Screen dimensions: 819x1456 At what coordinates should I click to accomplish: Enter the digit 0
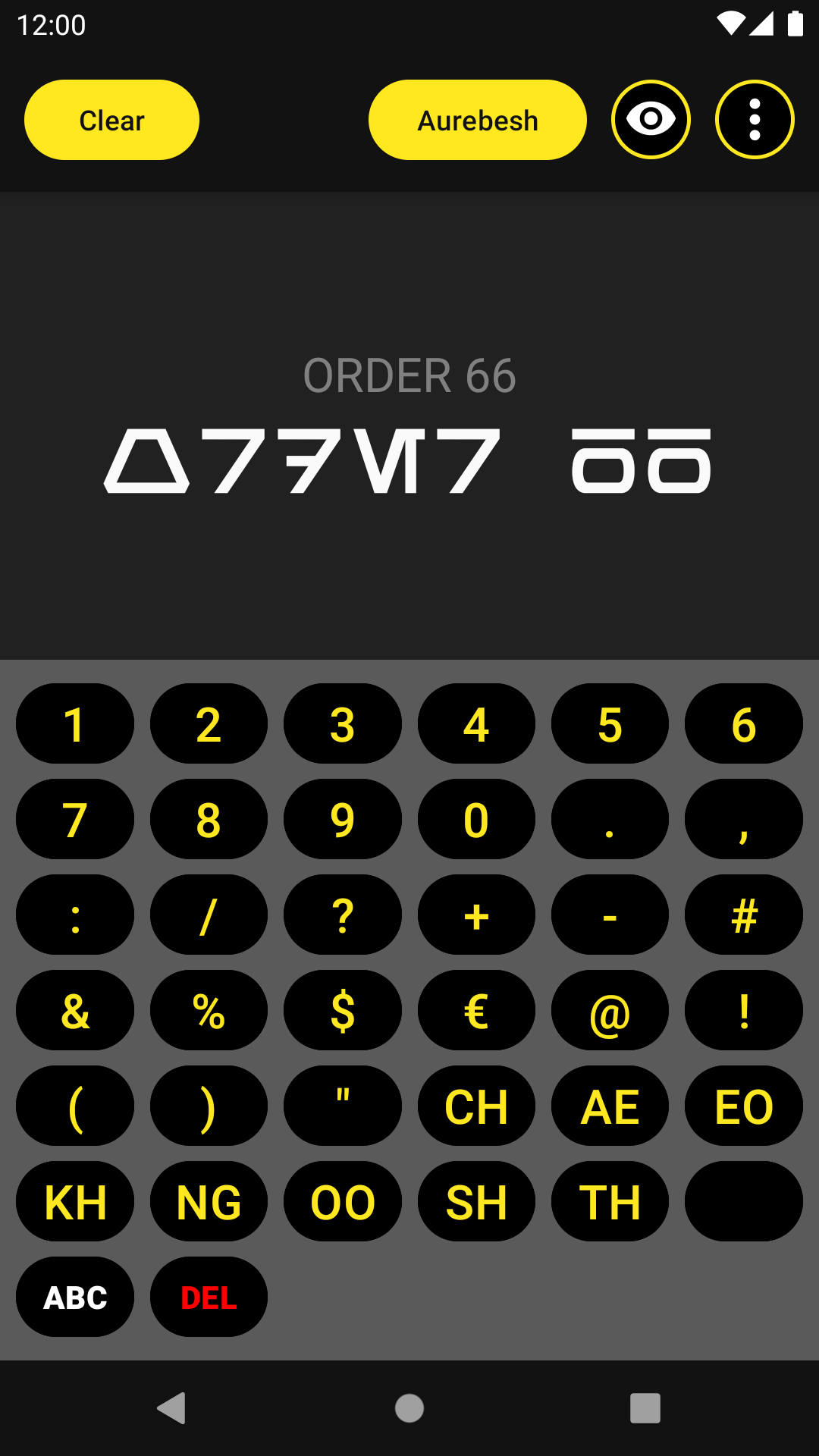coord(476,820)
